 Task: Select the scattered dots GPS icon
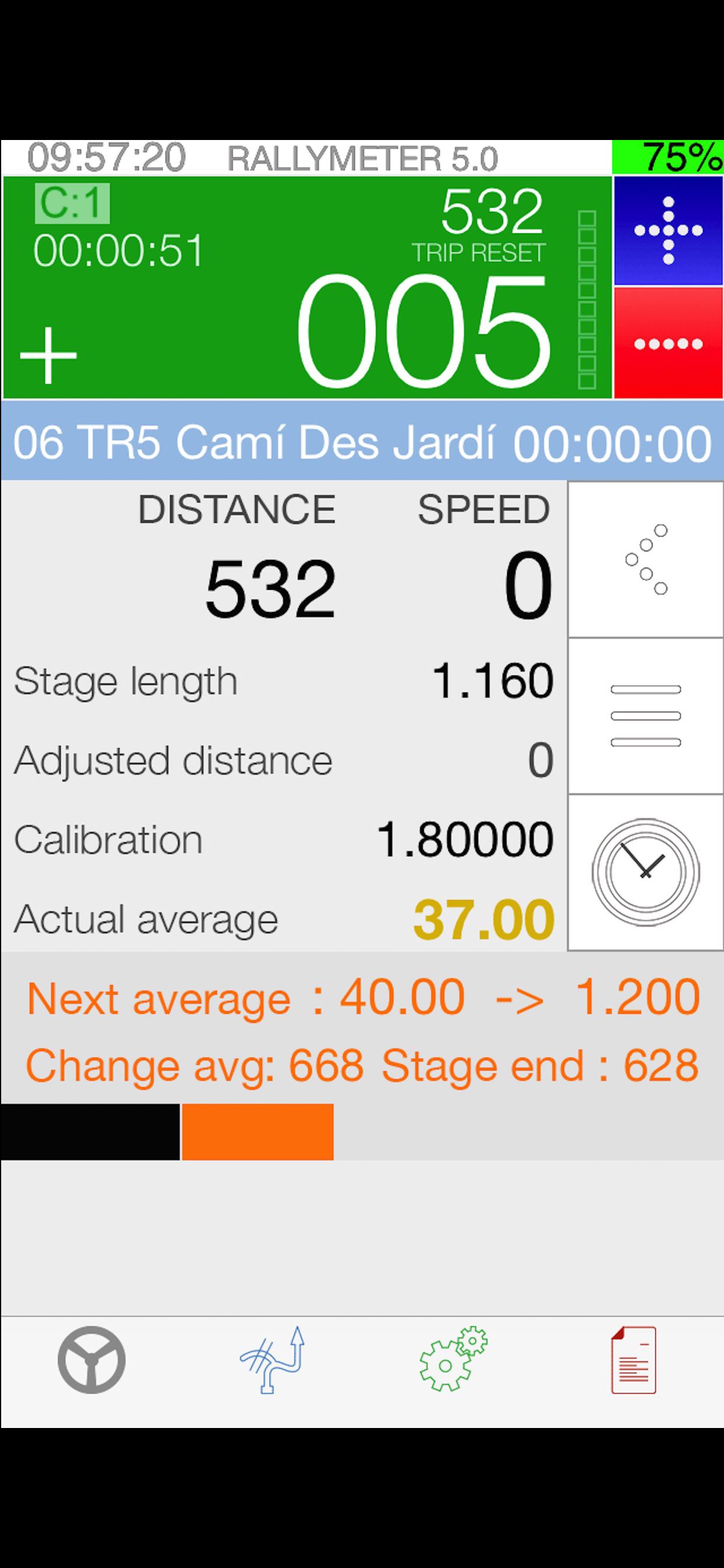(645, 559)
